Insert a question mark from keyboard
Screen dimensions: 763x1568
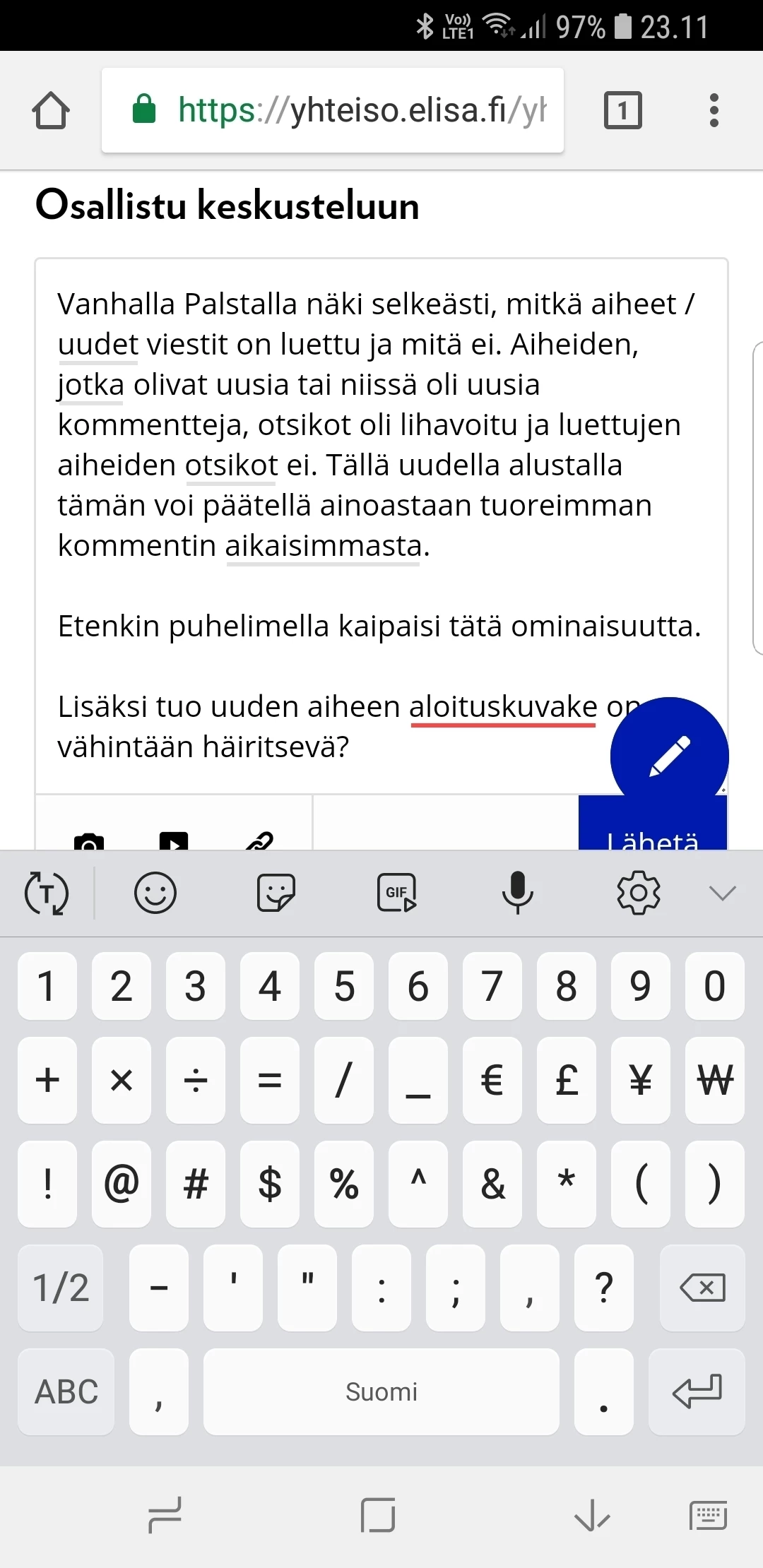(604, 1288)
